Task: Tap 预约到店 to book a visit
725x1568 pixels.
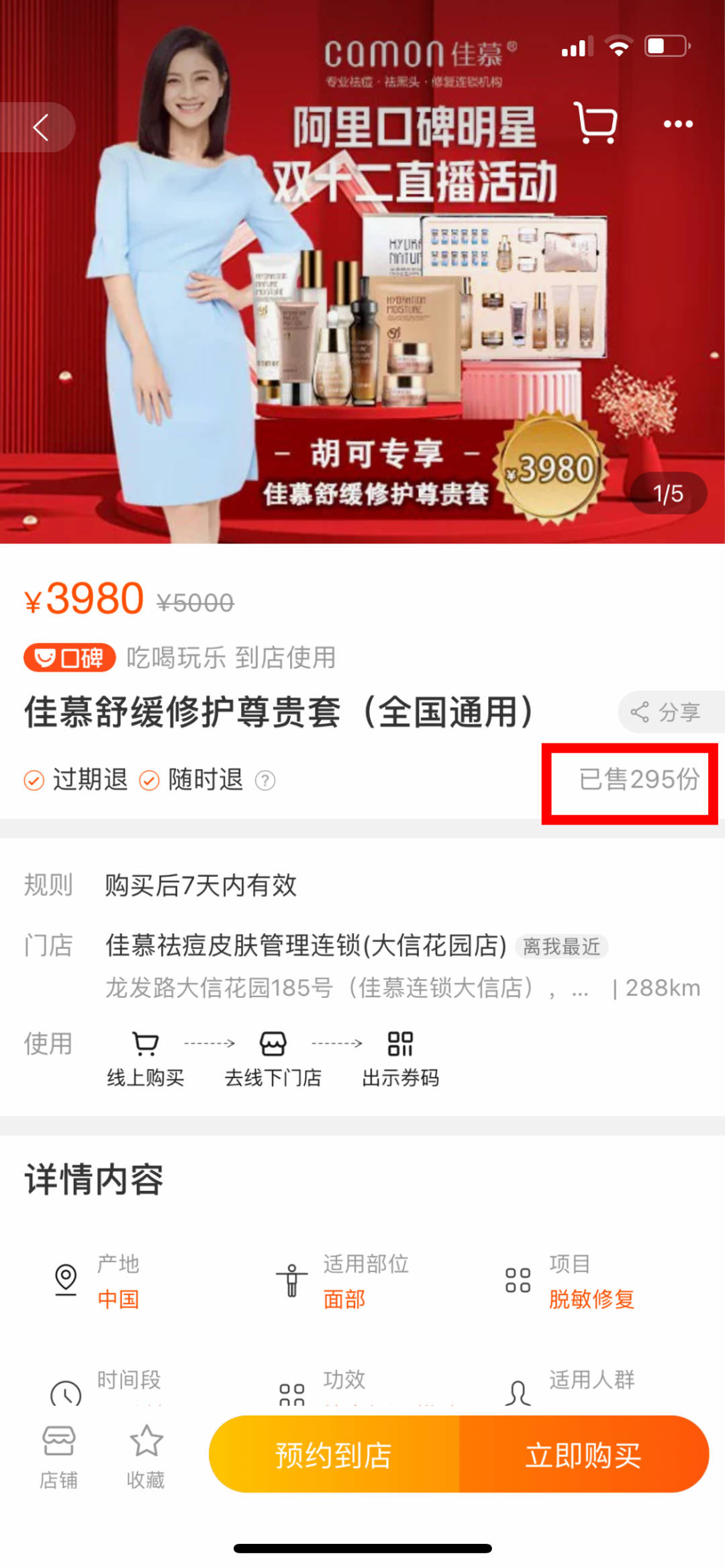Action: click(x=334, y=1455)
